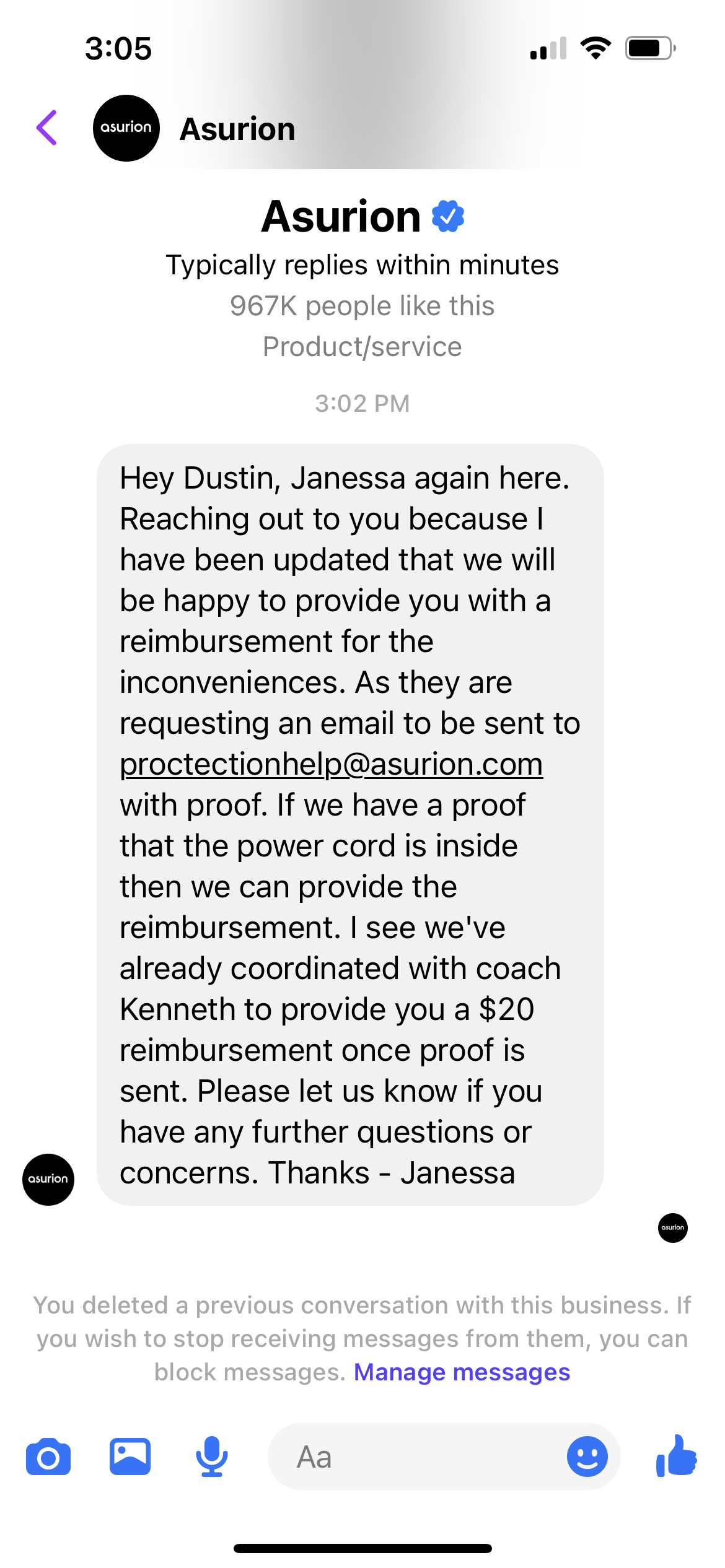725x1568 pixels.
Task: Send a thumbs-up like
Action: point(676,1457)
